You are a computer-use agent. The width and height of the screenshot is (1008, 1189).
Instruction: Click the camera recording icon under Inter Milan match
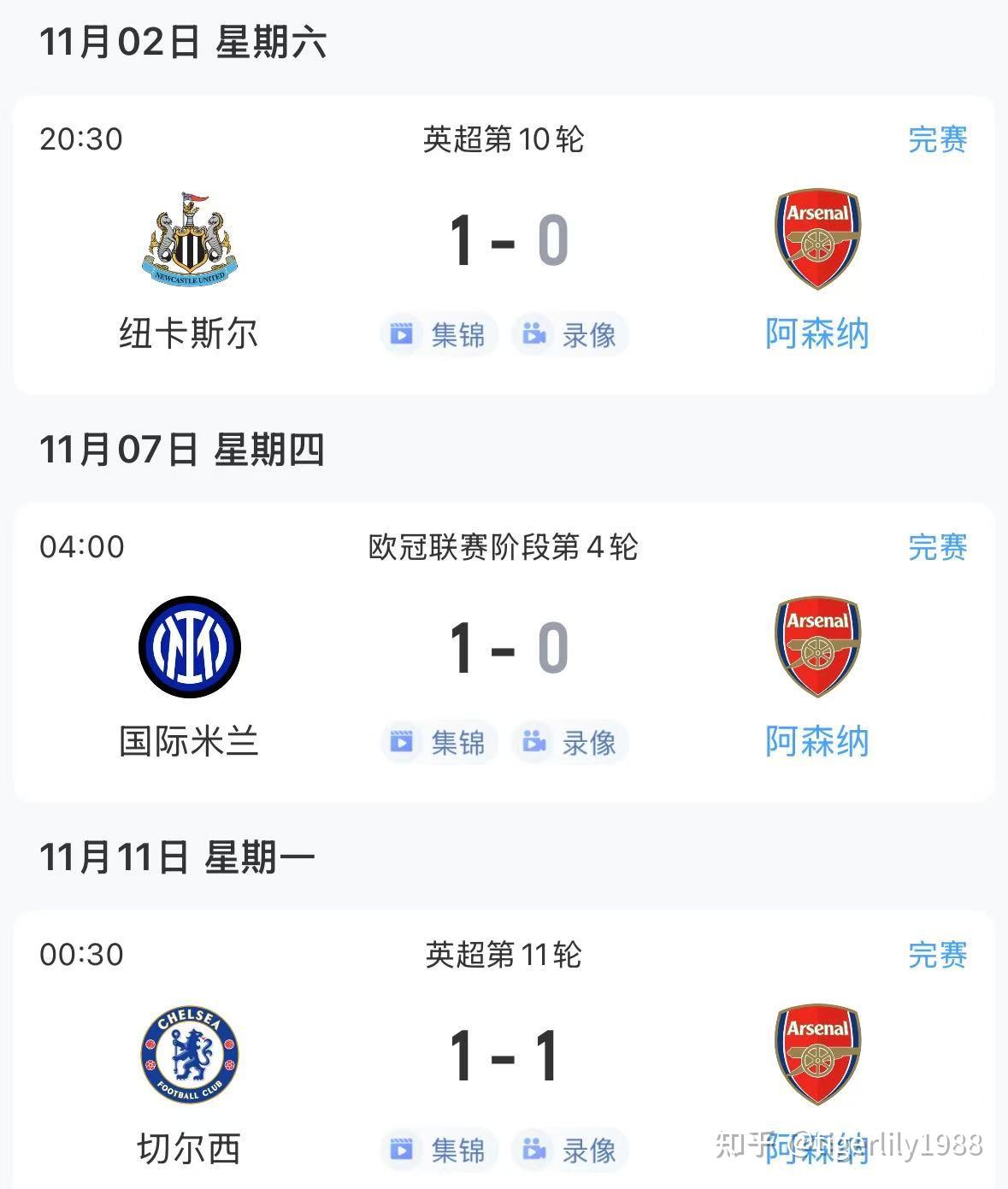tap(536, 743)
